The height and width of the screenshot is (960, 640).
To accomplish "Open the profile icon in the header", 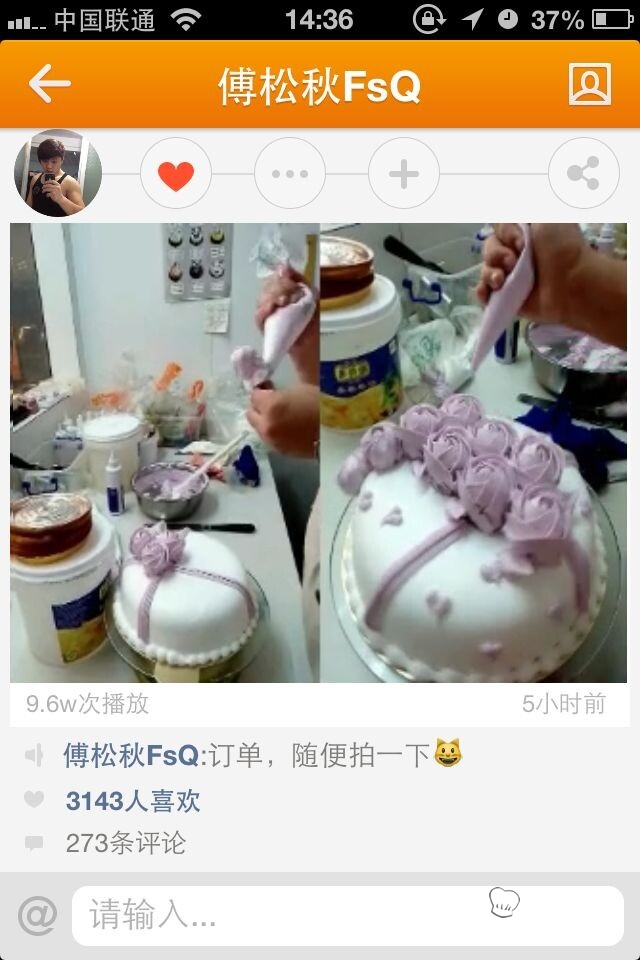I will [589, 84].
